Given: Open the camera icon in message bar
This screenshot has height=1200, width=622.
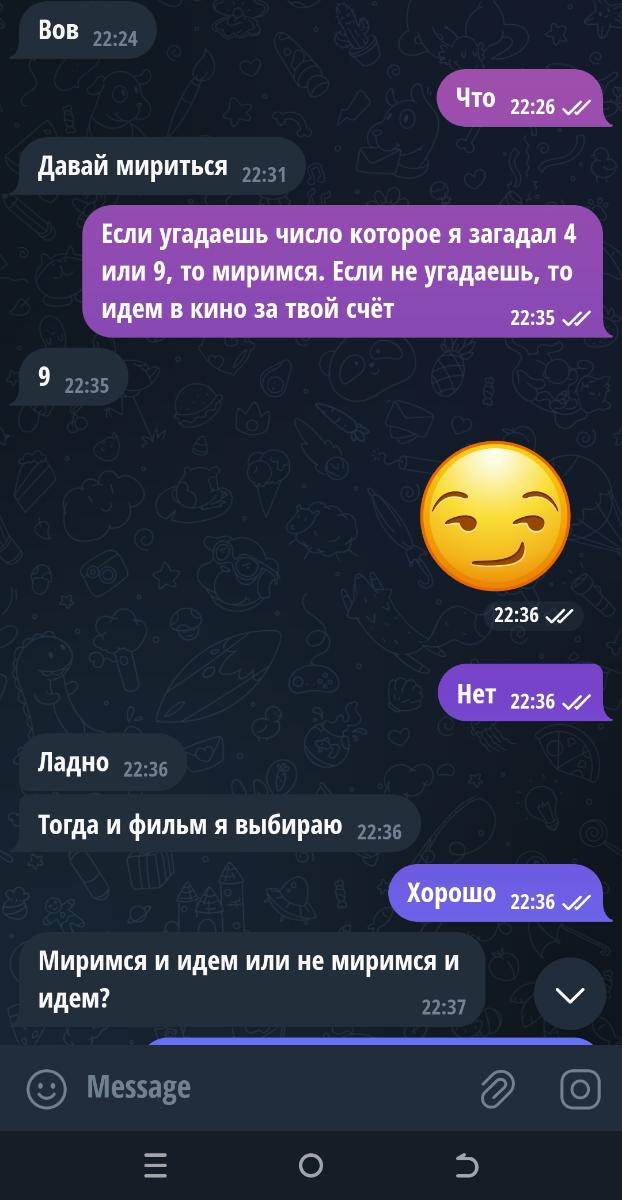Looking at the screenshot, I should (580, 1088).
